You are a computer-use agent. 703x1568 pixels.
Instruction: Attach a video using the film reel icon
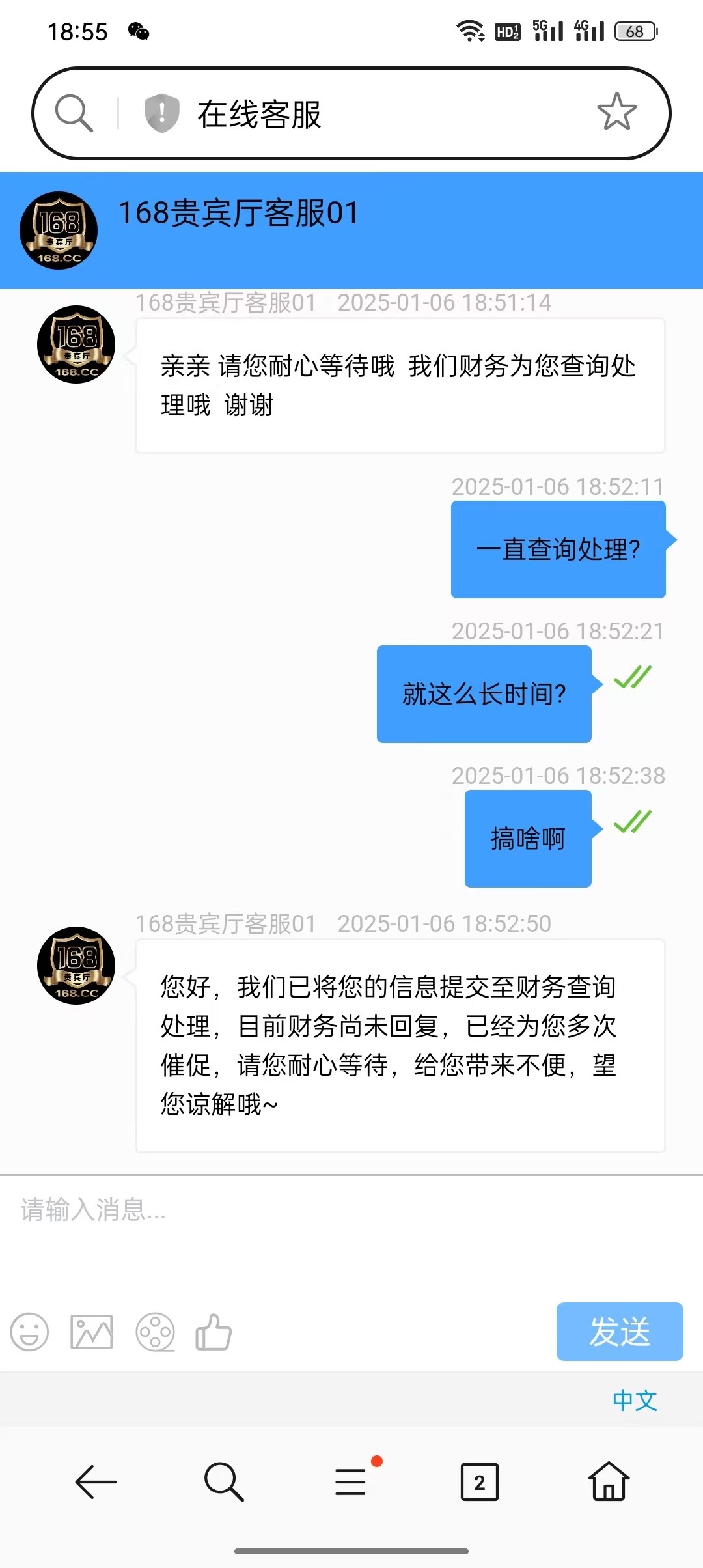[155, 1332]
